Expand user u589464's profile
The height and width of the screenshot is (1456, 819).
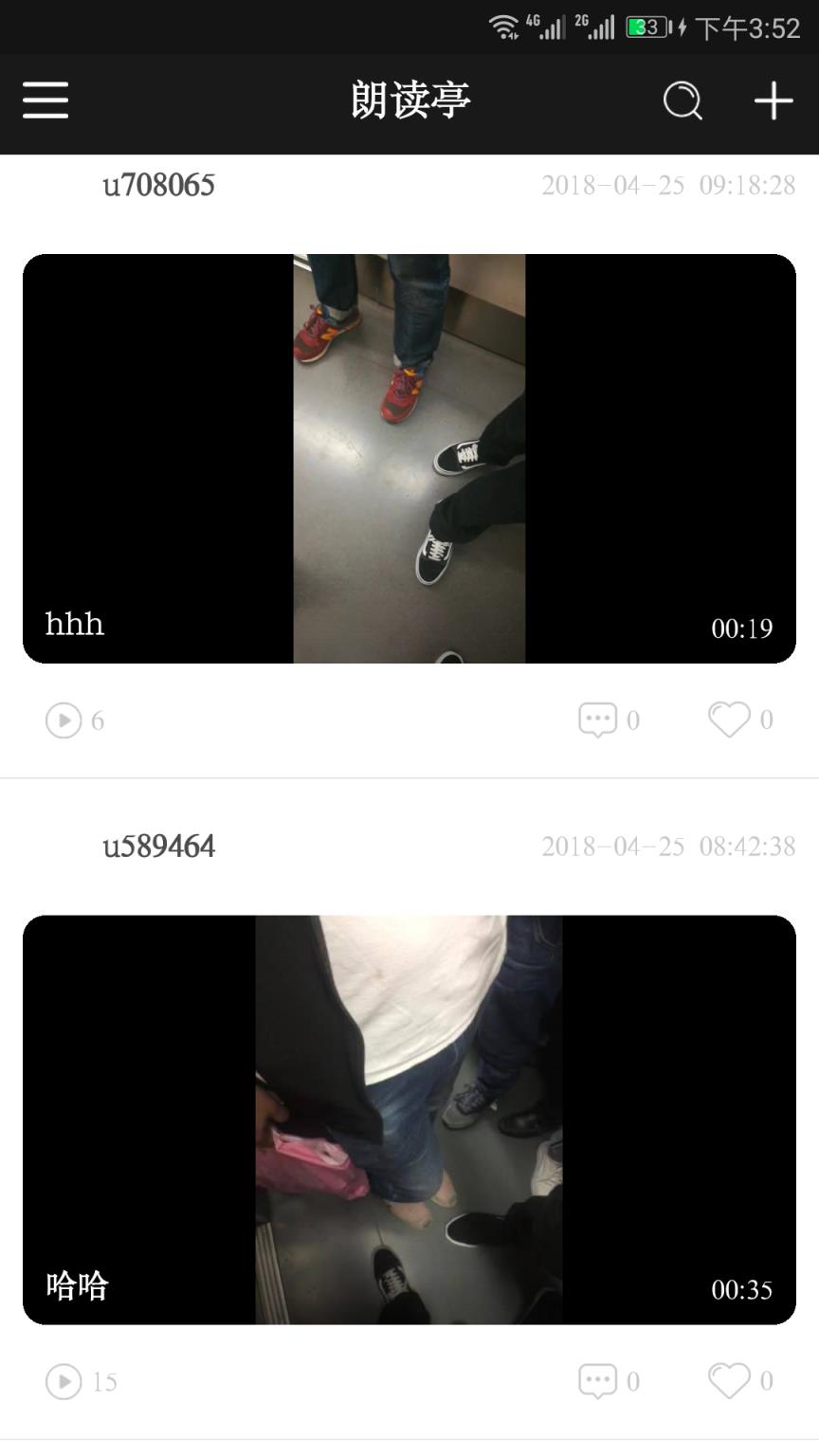157,846
